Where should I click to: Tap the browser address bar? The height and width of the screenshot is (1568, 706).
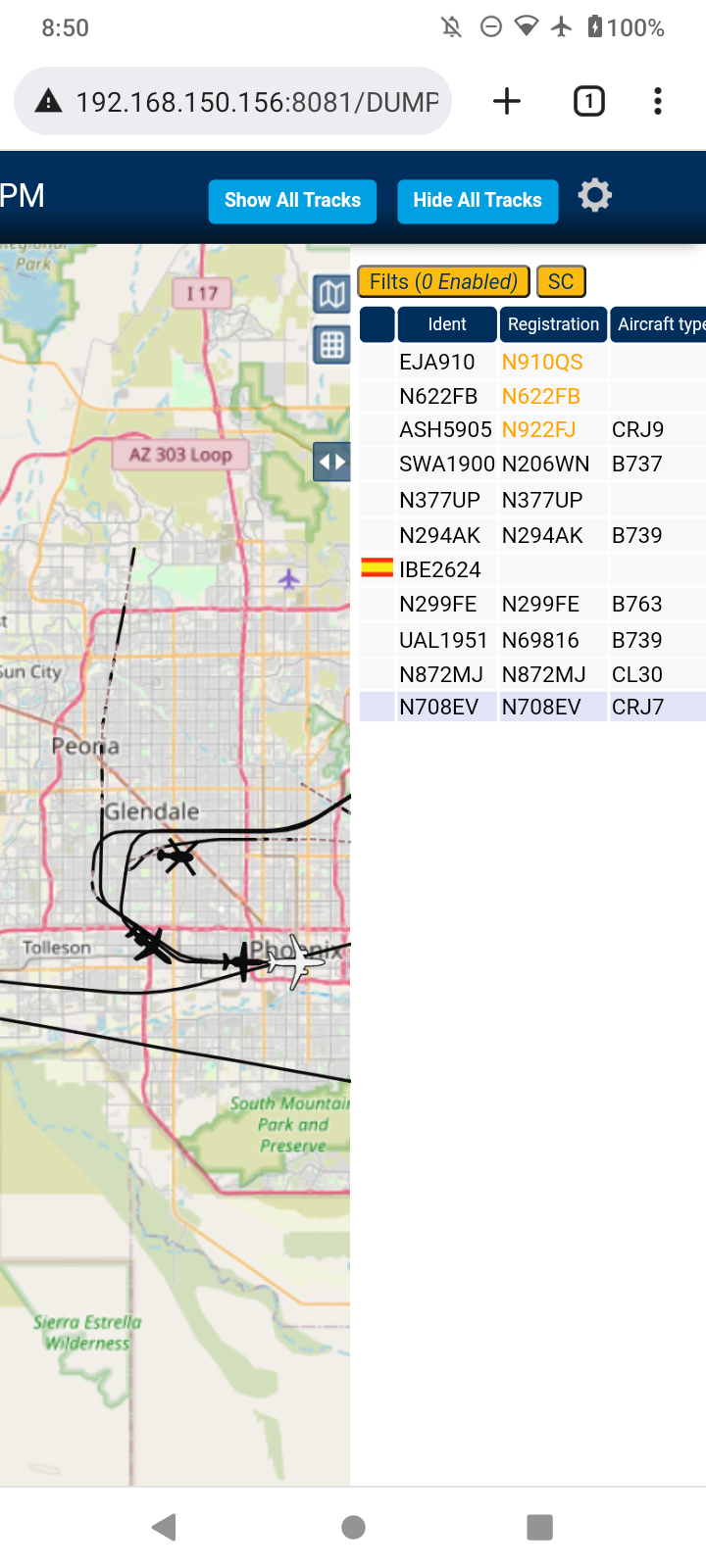click(x=233, y=101)
